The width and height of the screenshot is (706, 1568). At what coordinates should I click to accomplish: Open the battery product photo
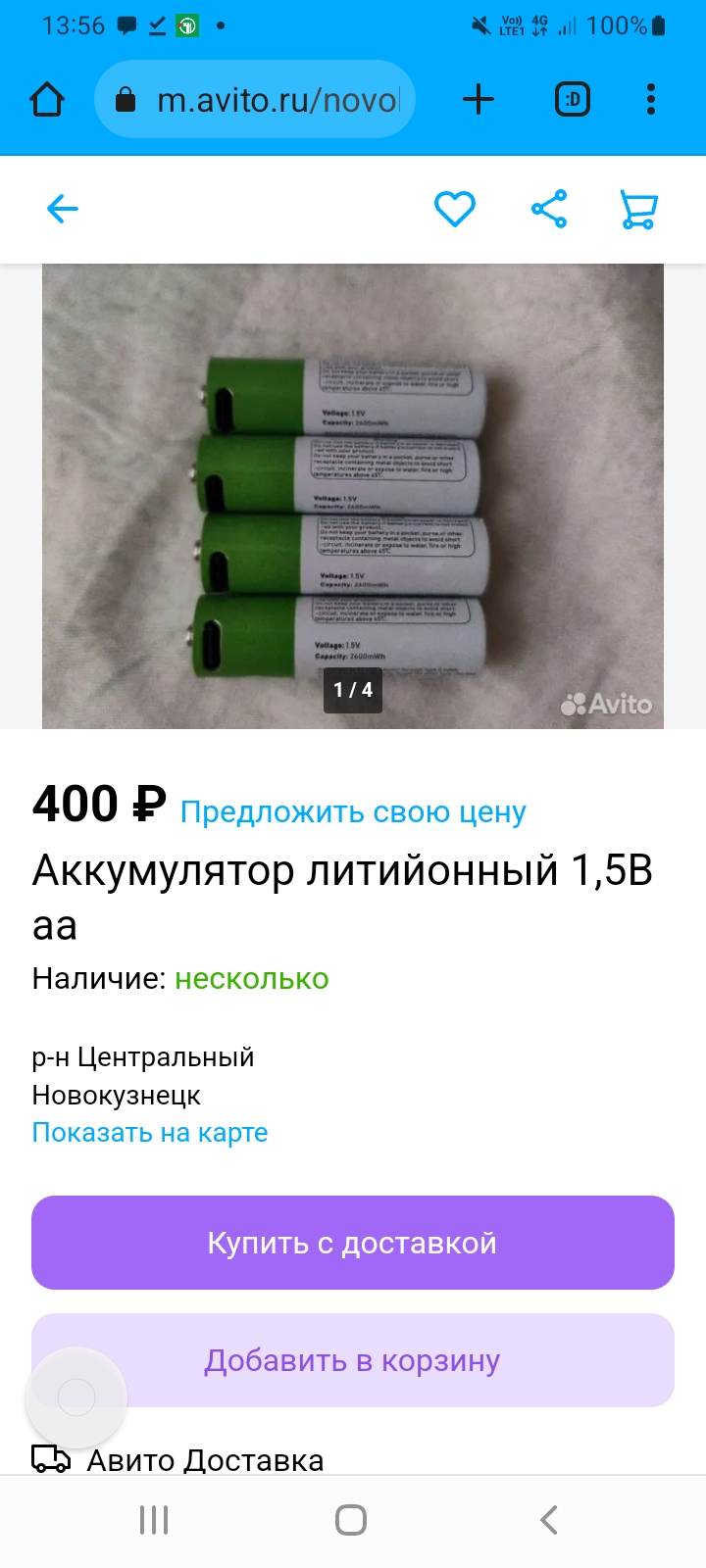[x=353, y=496]
